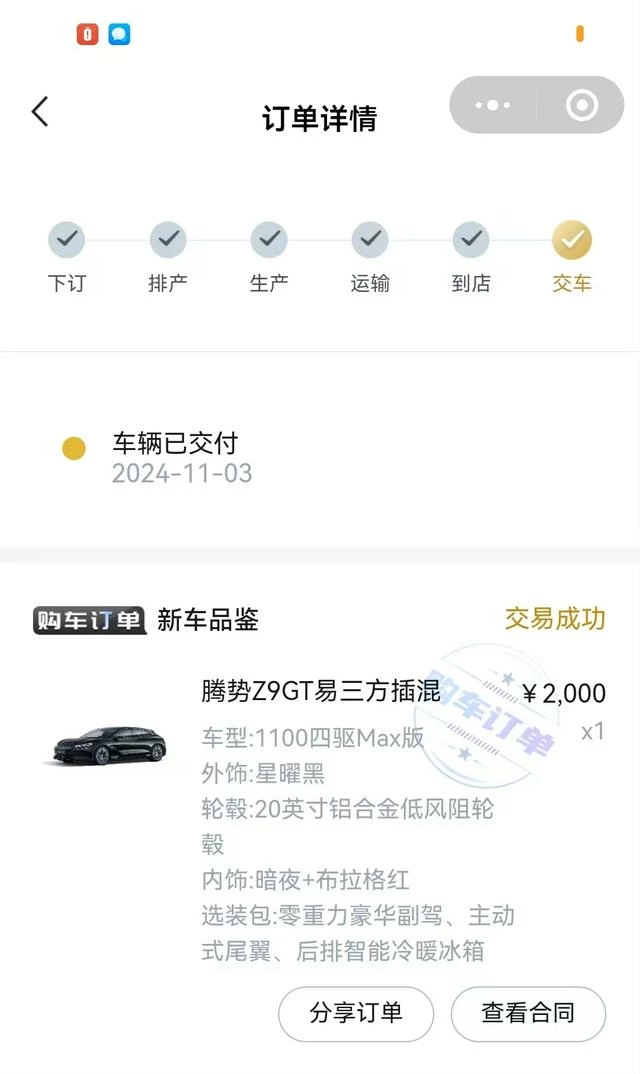
Task: Open the contract via 查看合同
Action: pyautogui.click(x=528, y=1013)
